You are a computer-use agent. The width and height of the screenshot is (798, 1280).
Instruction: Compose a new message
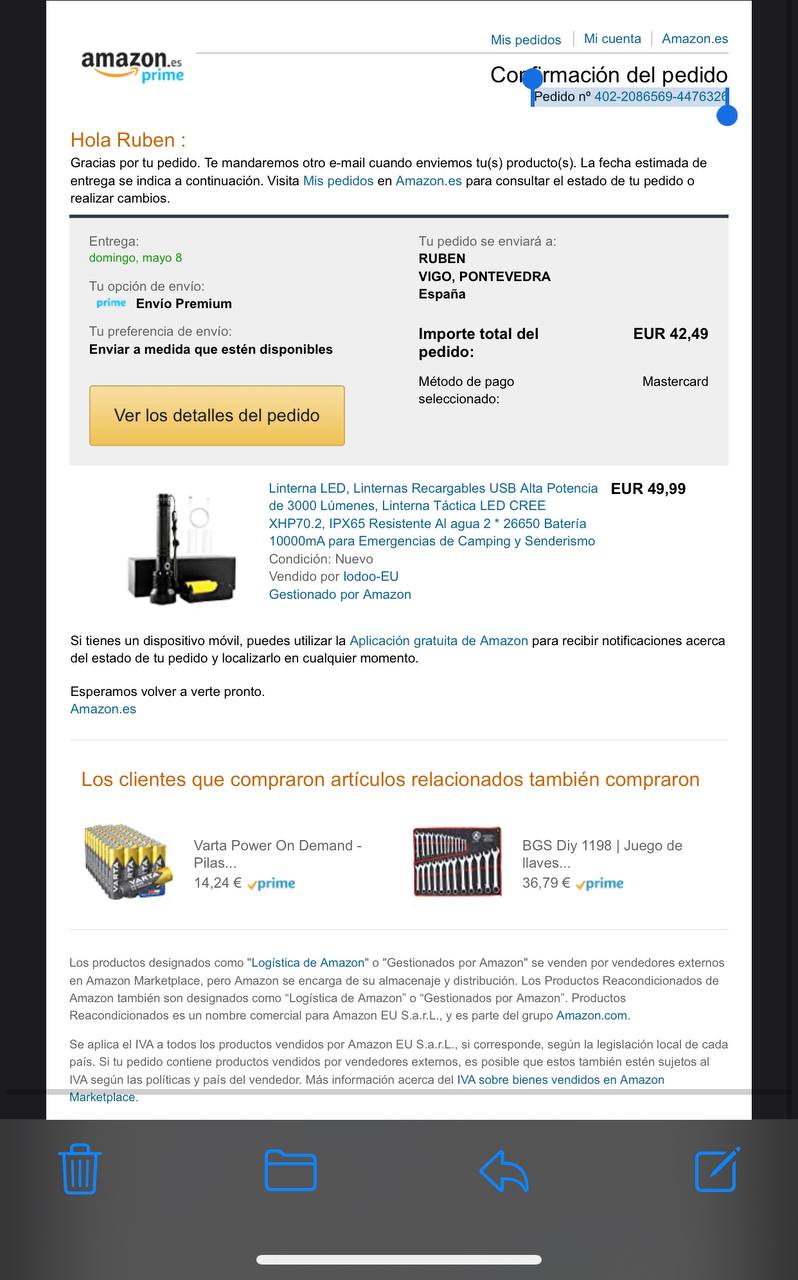click(x=717, y=1169)
